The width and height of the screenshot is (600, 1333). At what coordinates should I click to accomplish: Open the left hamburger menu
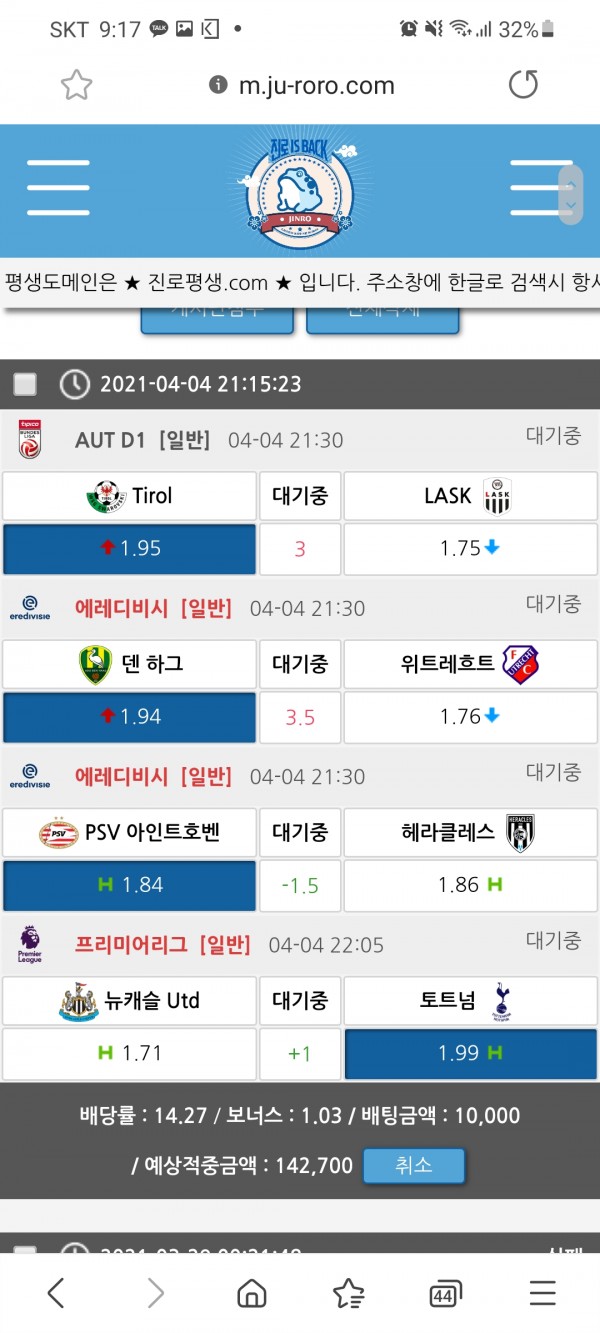58,188
